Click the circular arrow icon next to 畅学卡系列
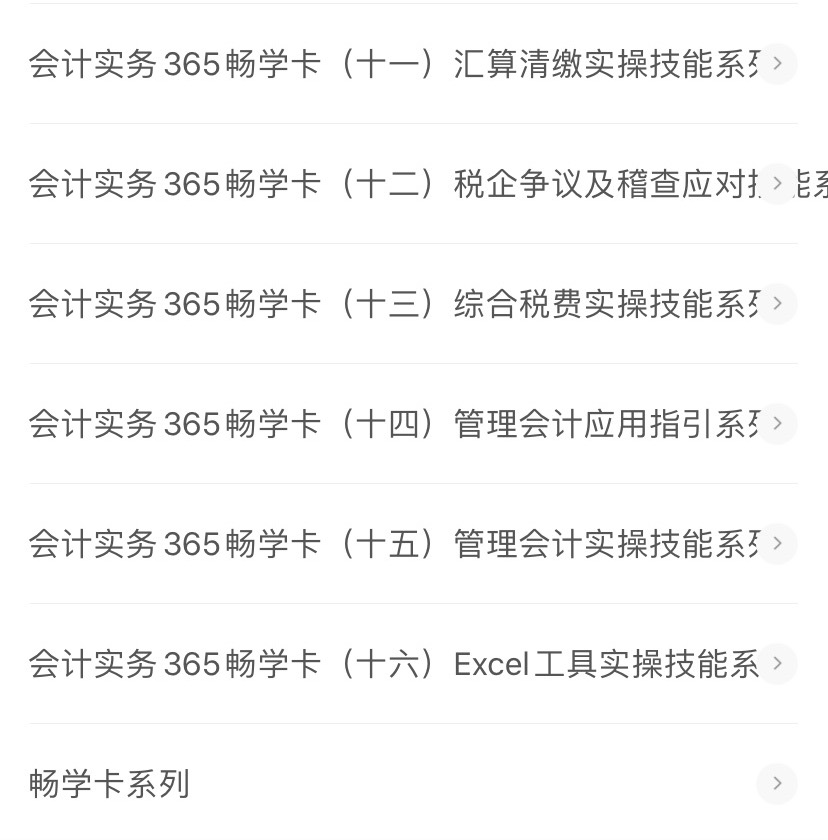This screenshot has width=828, height=840. [777, 784]
